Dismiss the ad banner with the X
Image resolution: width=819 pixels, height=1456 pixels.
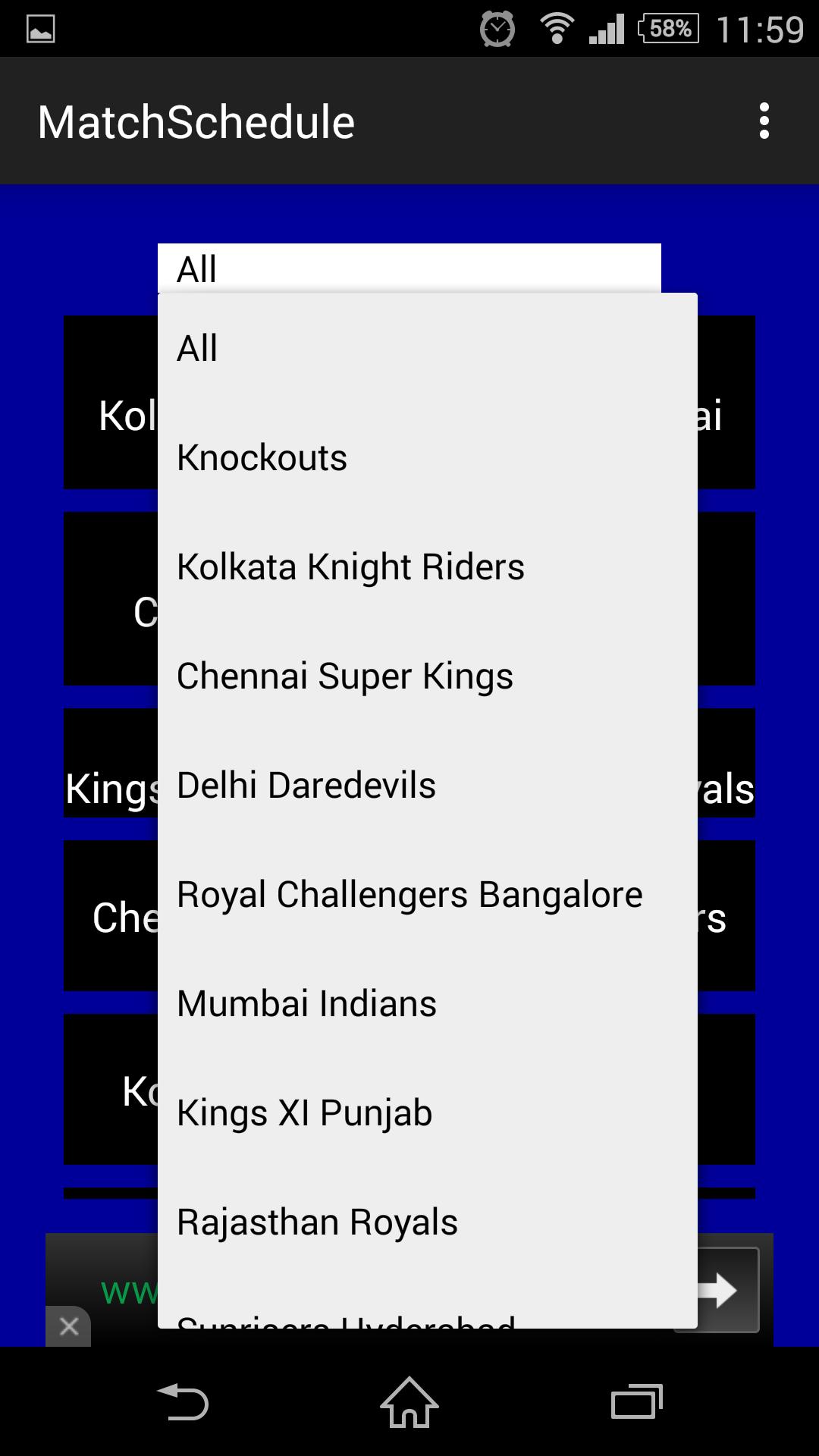coord(68,1326)
